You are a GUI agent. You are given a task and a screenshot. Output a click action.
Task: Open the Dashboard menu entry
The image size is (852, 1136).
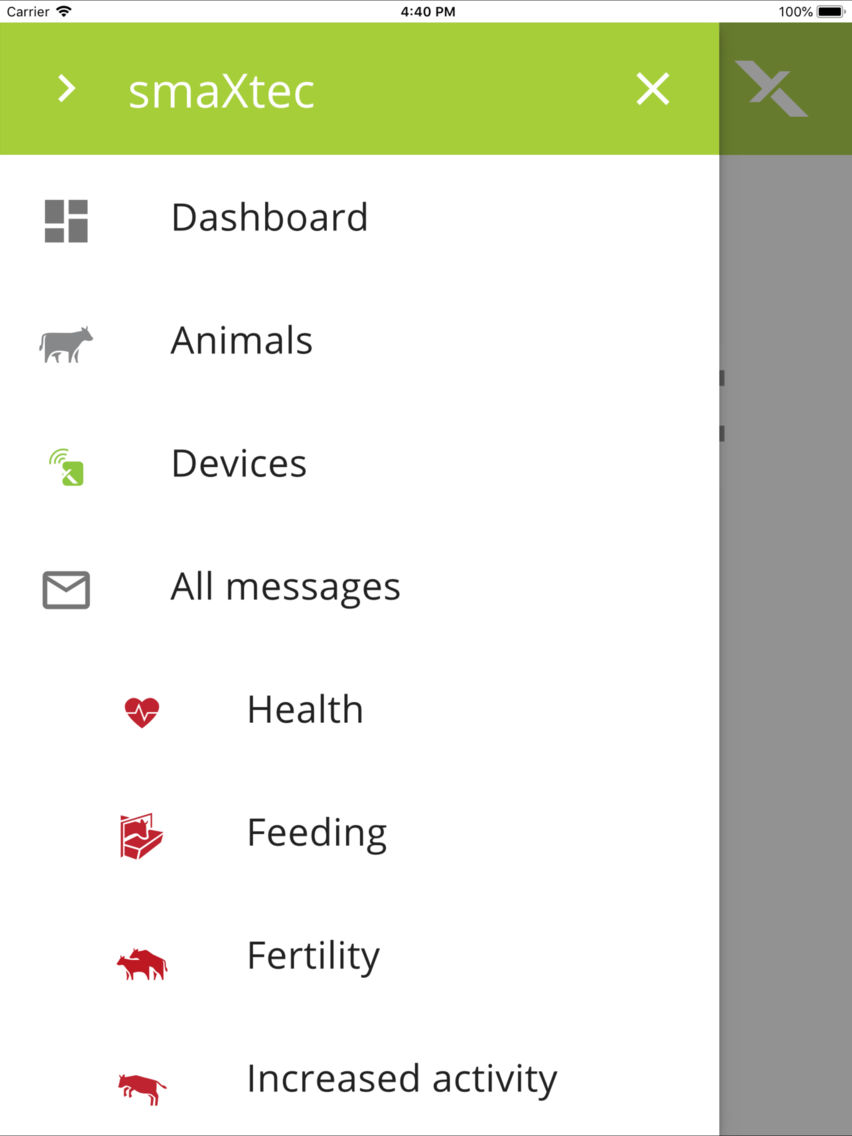click(270, 218)
